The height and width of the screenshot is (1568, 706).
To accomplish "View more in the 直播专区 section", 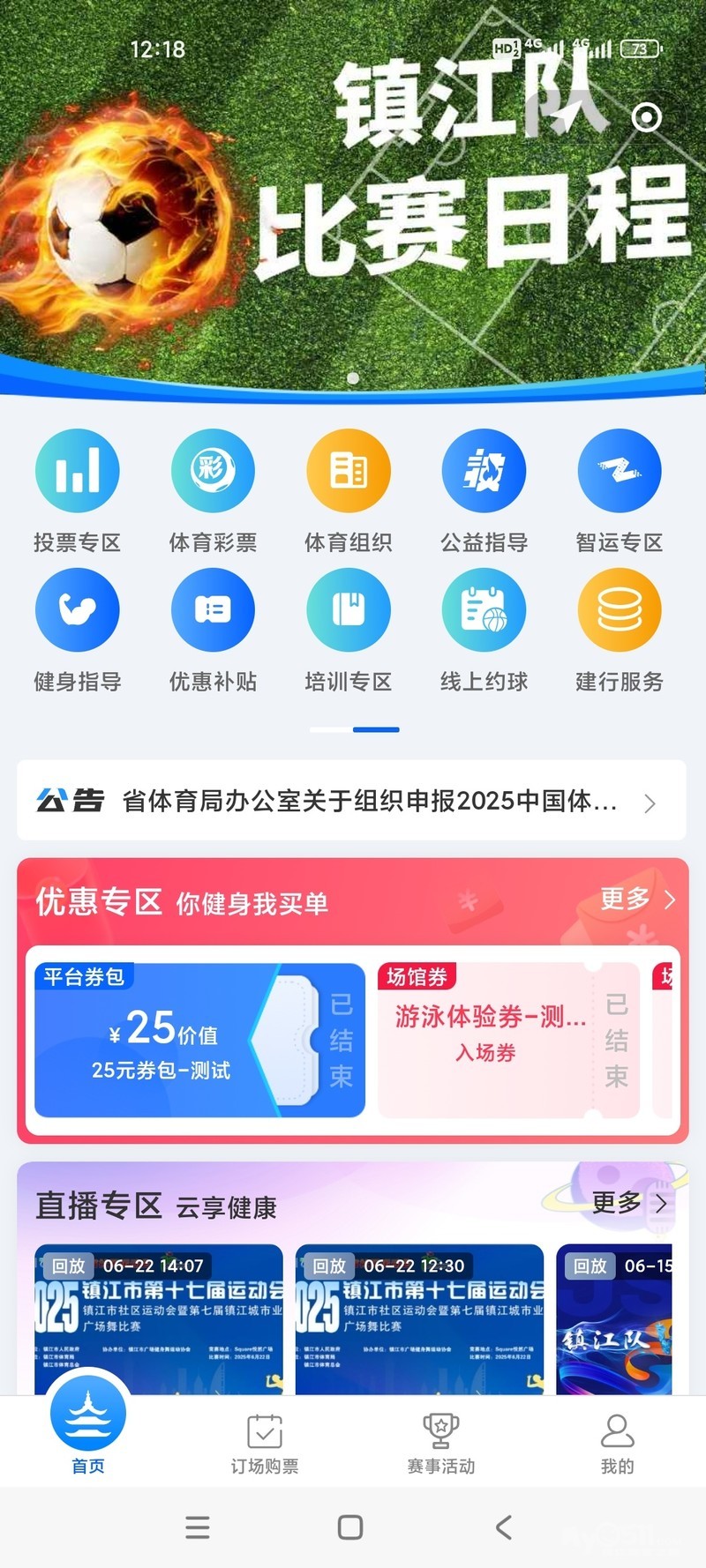I will (628, 1203).
